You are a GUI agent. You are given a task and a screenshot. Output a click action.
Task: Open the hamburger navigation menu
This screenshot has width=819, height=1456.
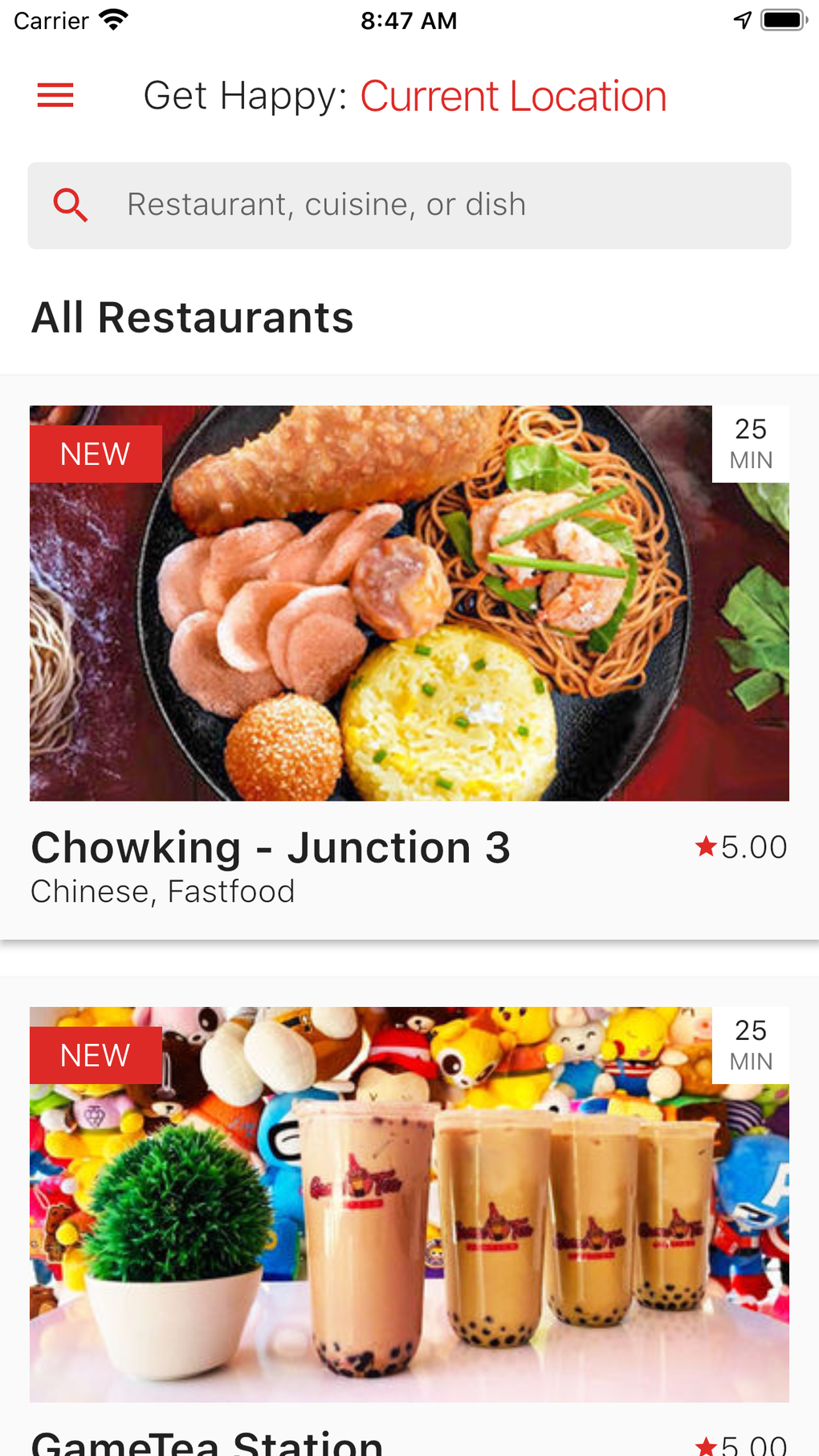click(x=55, y=94)
